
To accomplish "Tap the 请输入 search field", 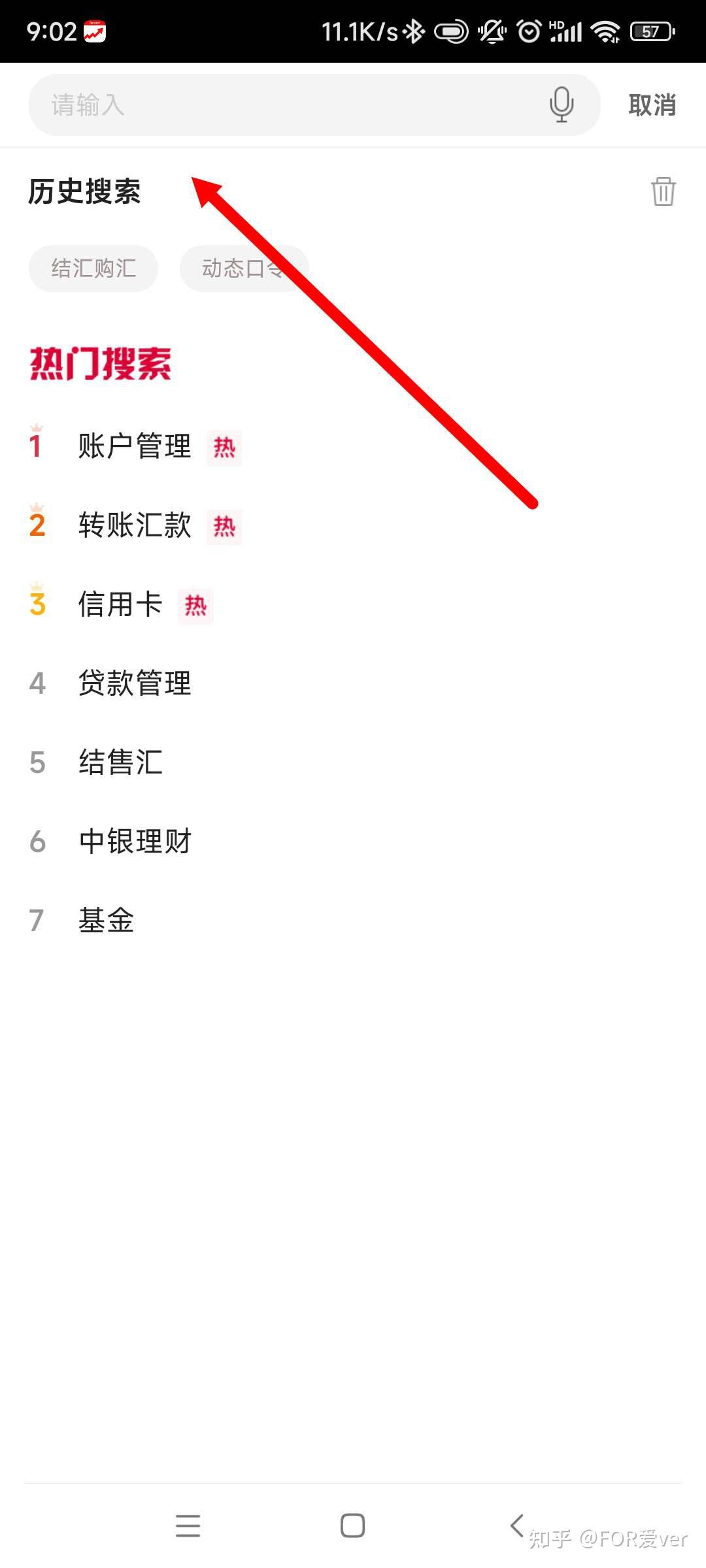I will pos(288,105).
